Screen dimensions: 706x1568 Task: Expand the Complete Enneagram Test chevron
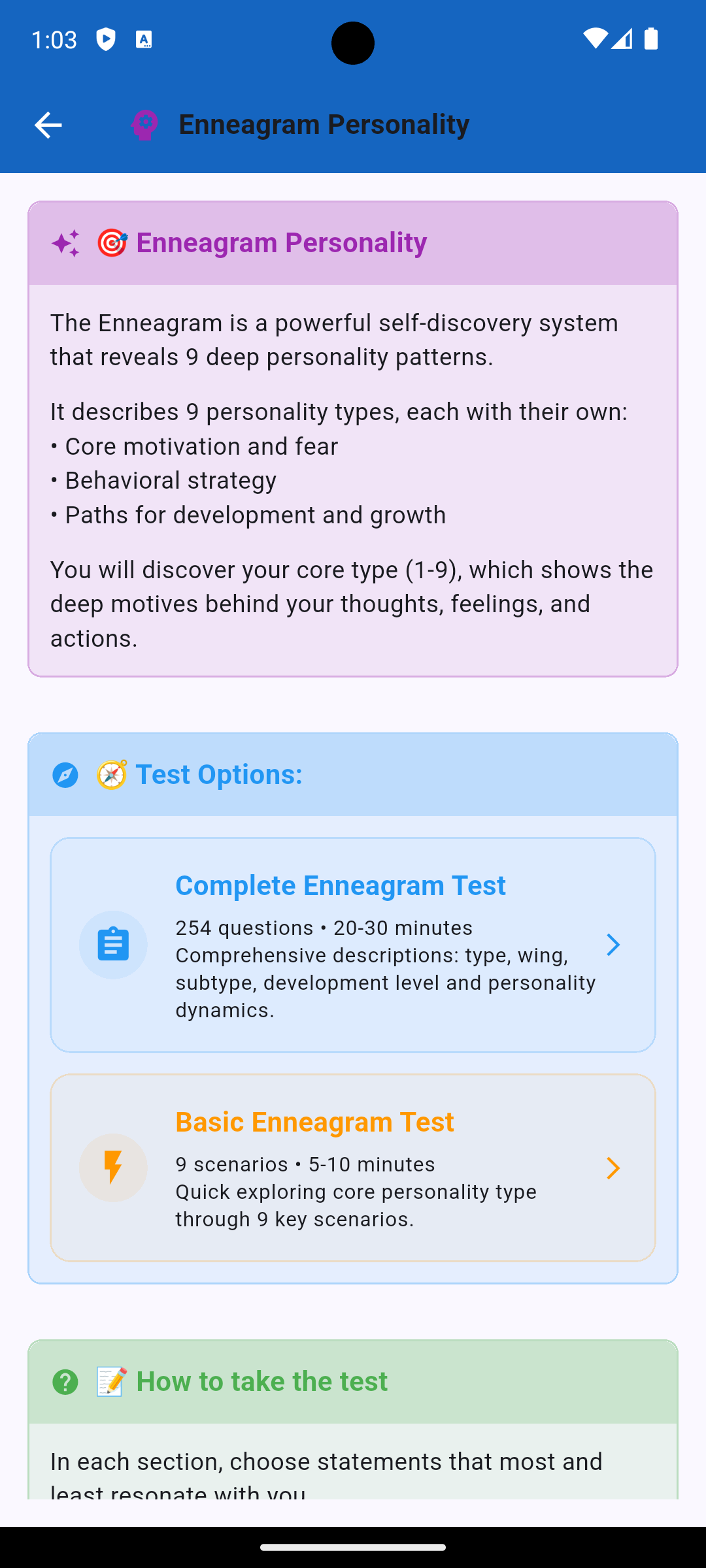click(613, 944)
